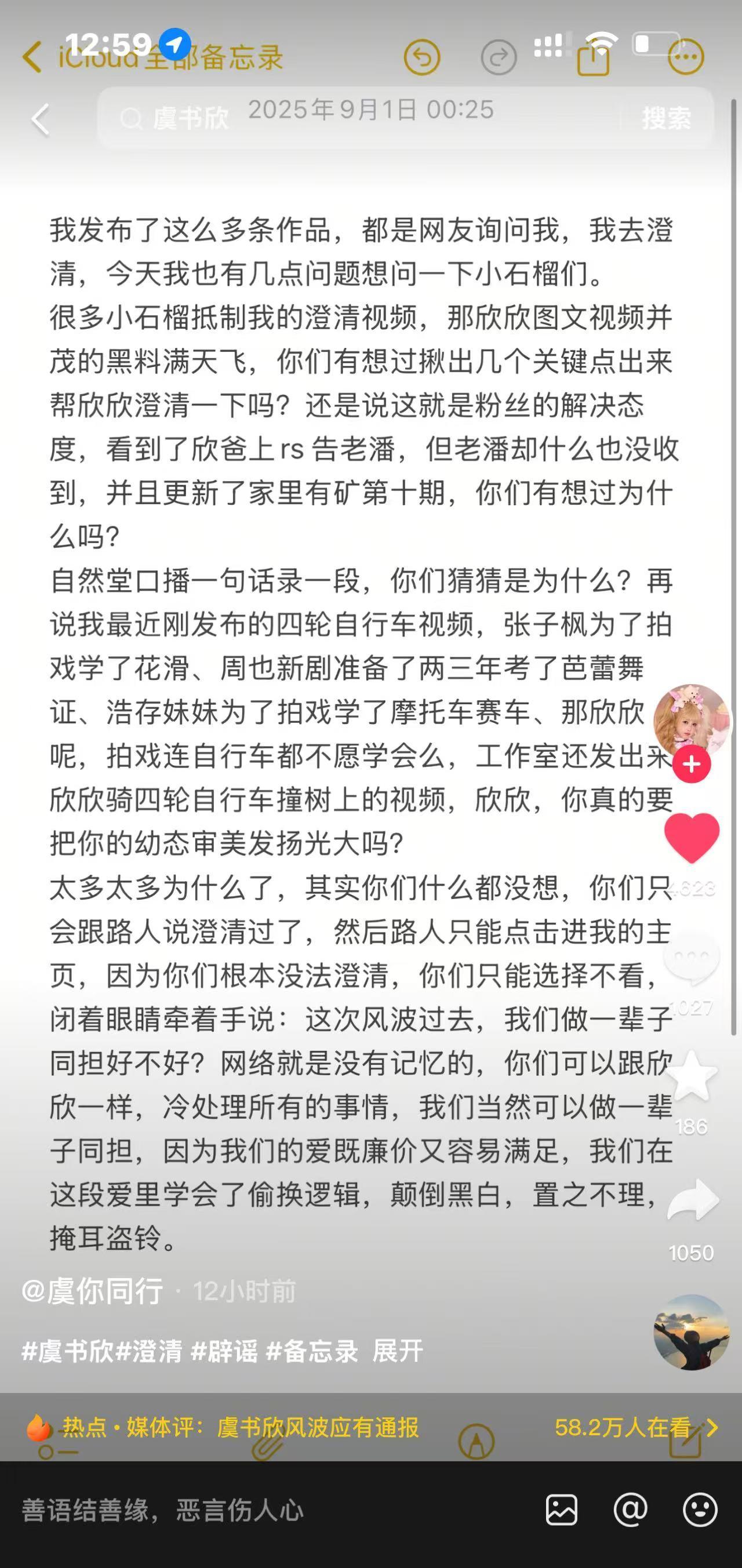Like this post with the heart icon
The width and height of the screenshot is (742, 1568).
click(691, 838)
